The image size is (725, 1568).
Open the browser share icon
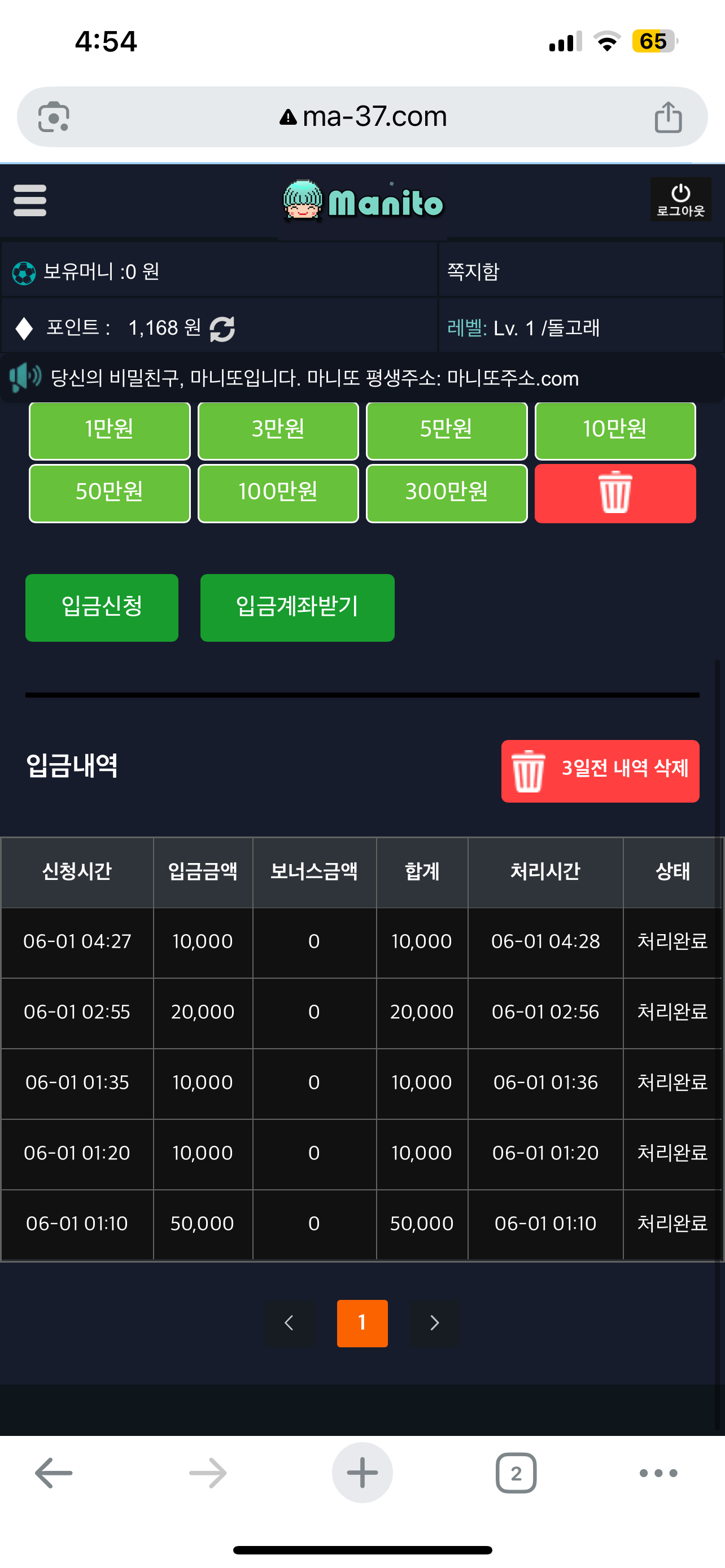668,117
